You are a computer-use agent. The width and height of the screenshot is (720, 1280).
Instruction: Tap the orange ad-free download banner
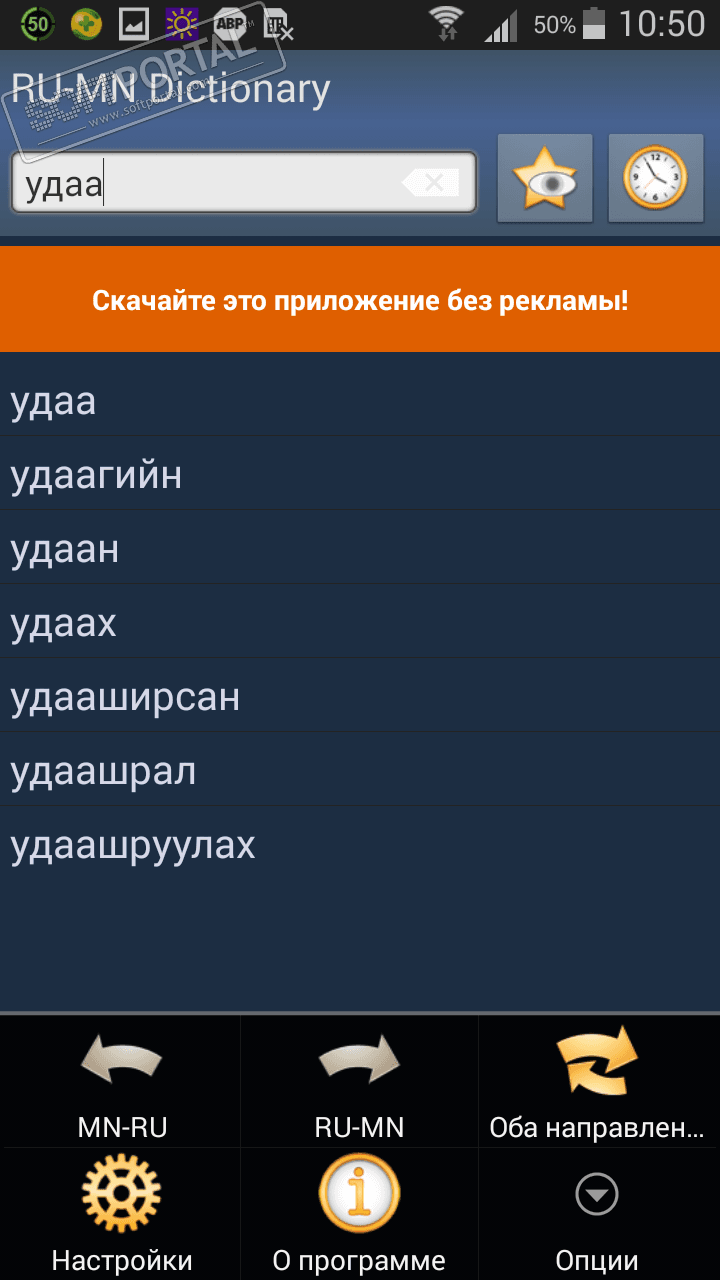(x=360, y=300)
